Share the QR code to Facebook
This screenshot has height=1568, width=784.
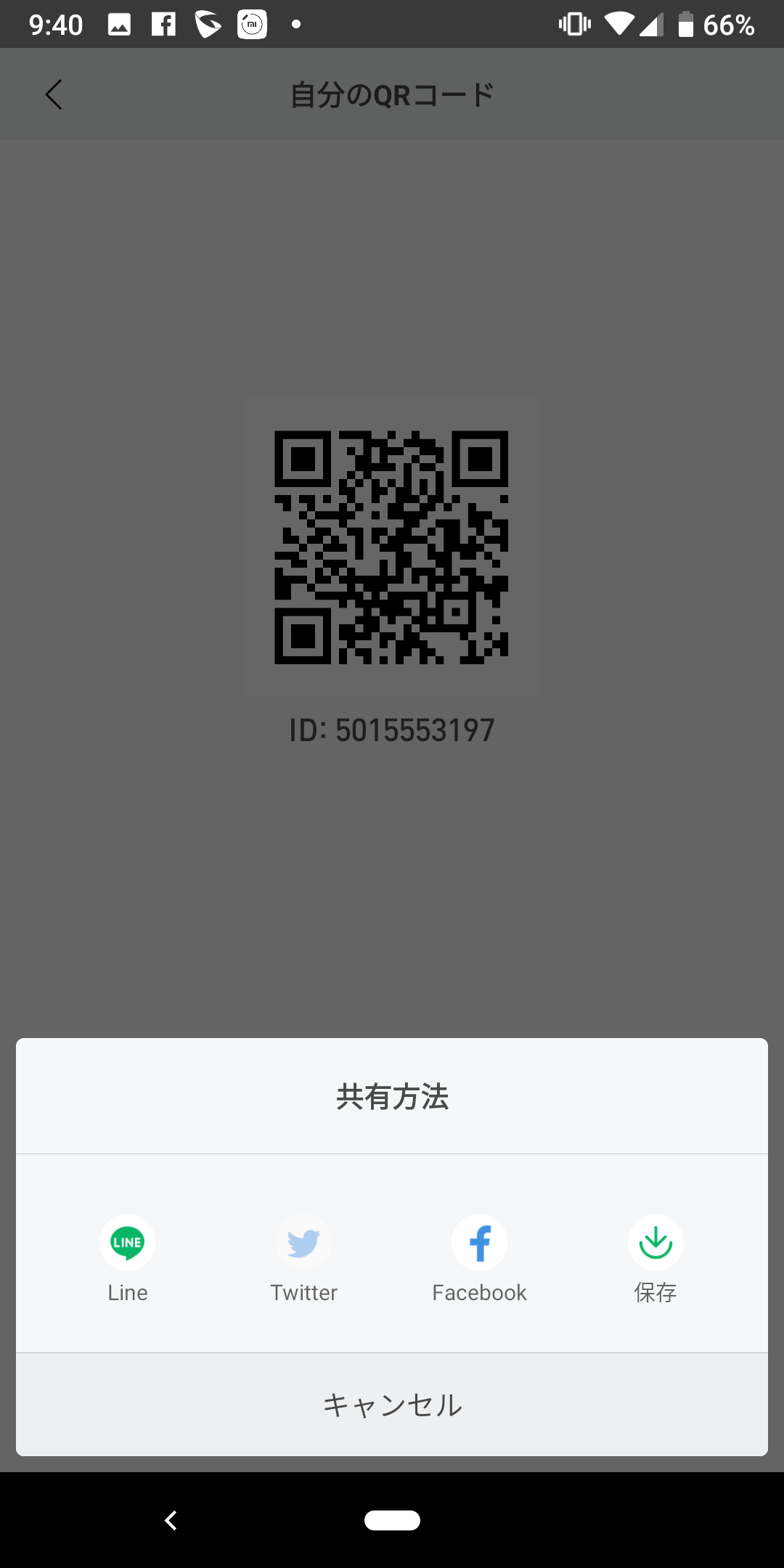pyautogui.click(x=479, y=1259)
